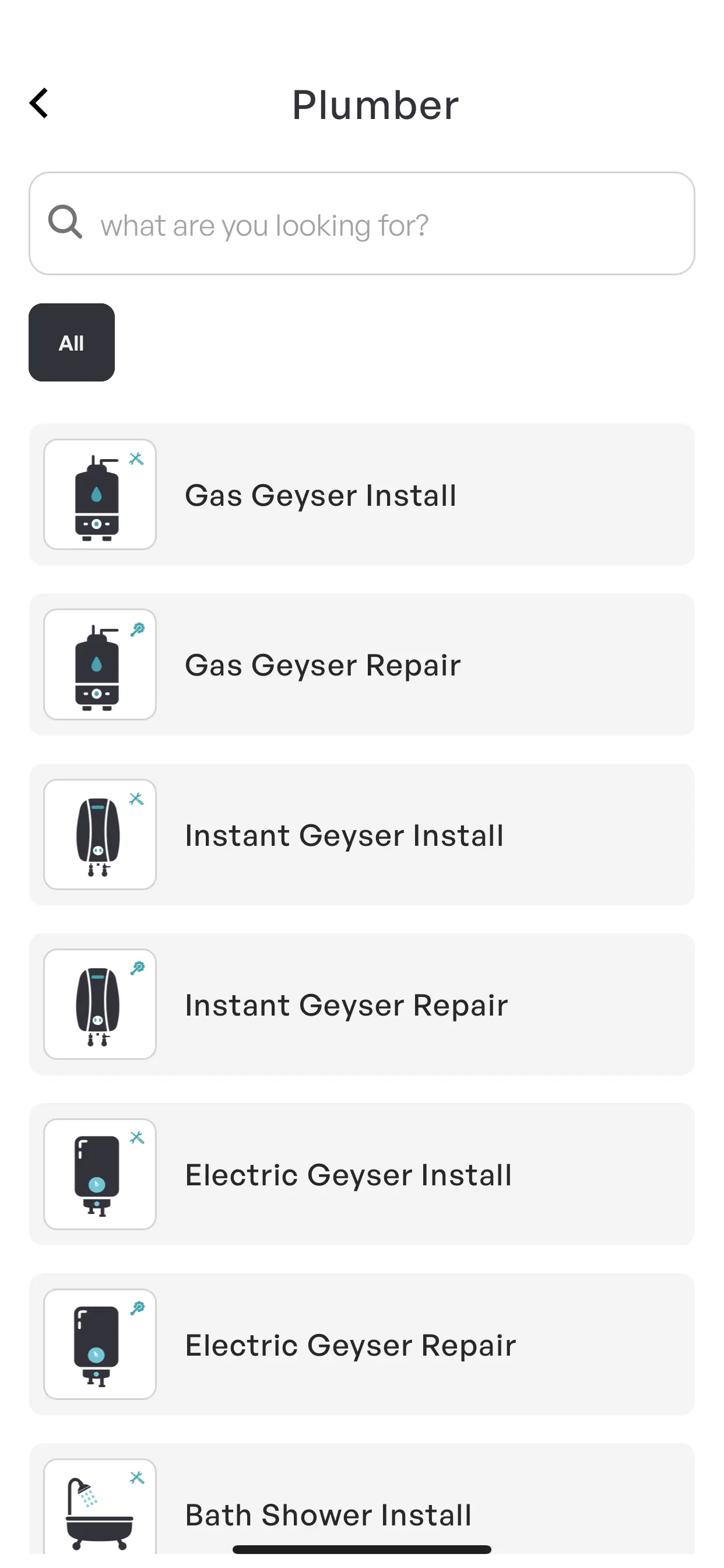Open Instant Geyser Install

[361, 835]
